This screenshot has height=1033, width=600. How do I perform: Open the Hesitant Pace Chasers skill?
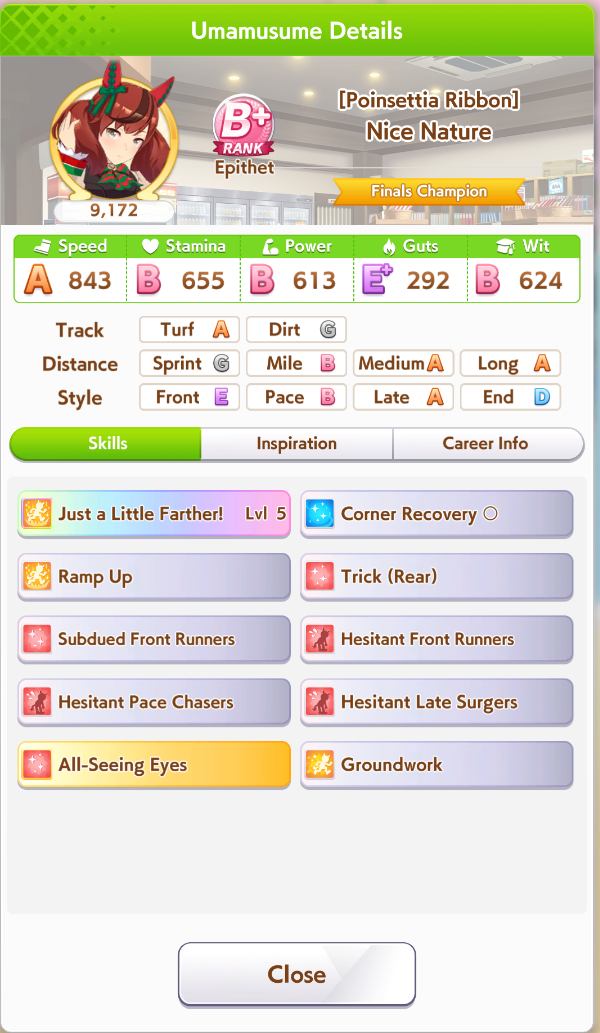[x=154, y=702]
